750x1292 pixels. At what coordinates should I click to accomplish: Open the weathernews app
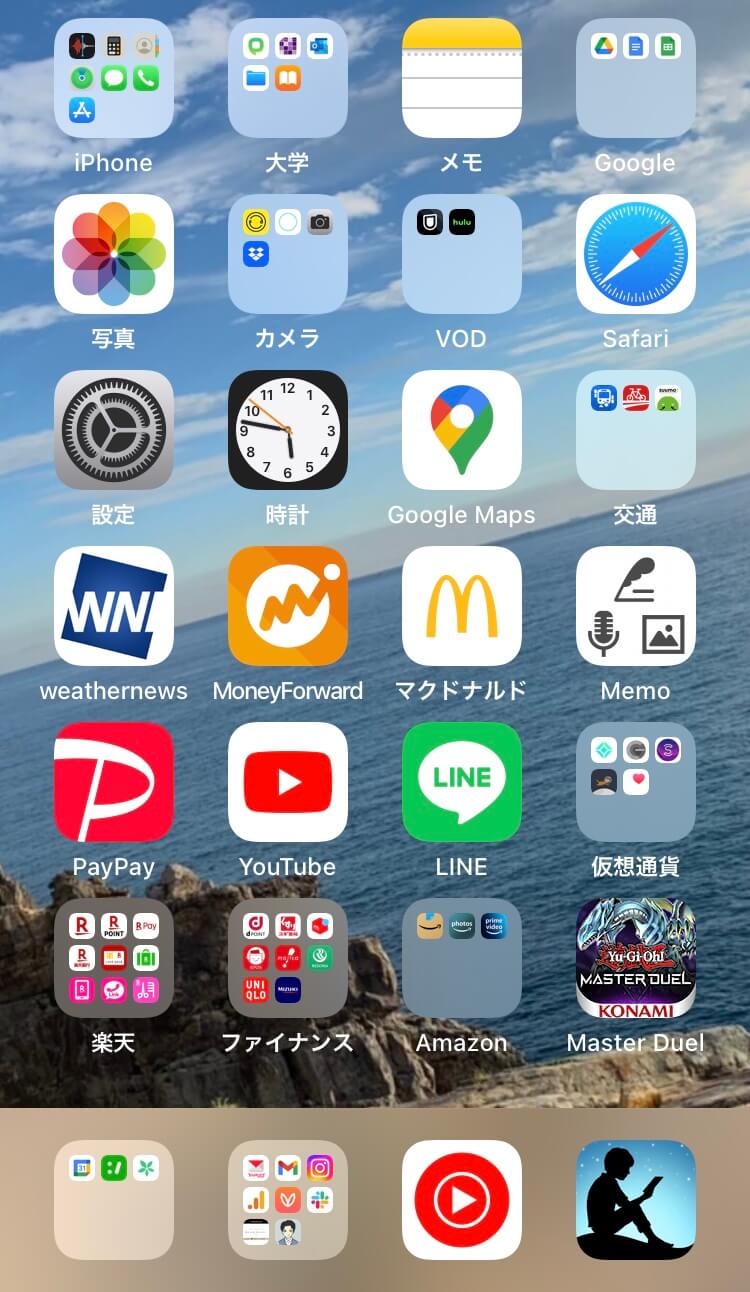[x=114, y=606]
